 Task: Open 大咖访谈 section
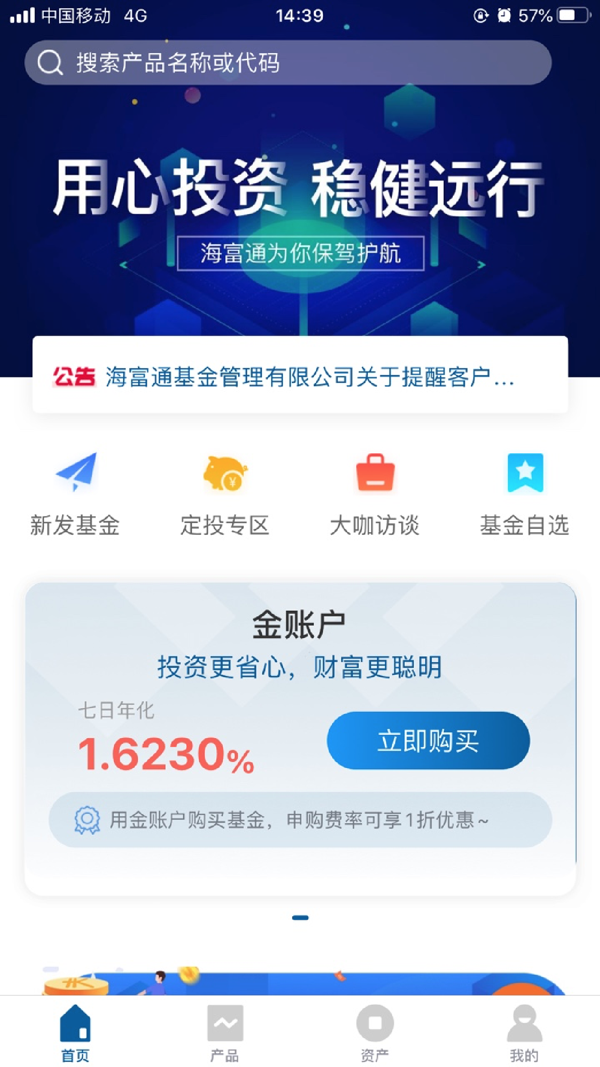[375, 495]
